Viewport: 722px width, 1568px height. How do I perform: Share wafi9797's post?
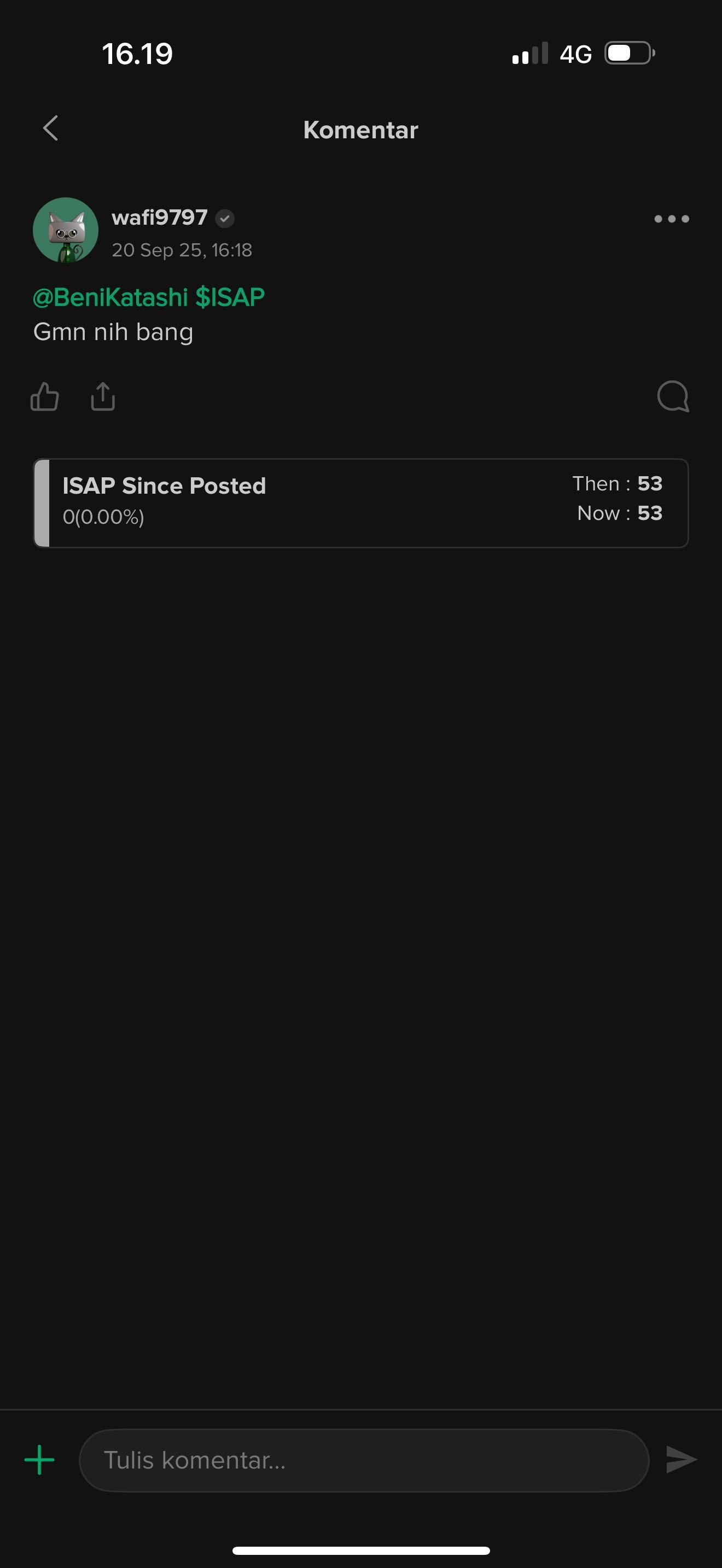click(x=103, y=397)
